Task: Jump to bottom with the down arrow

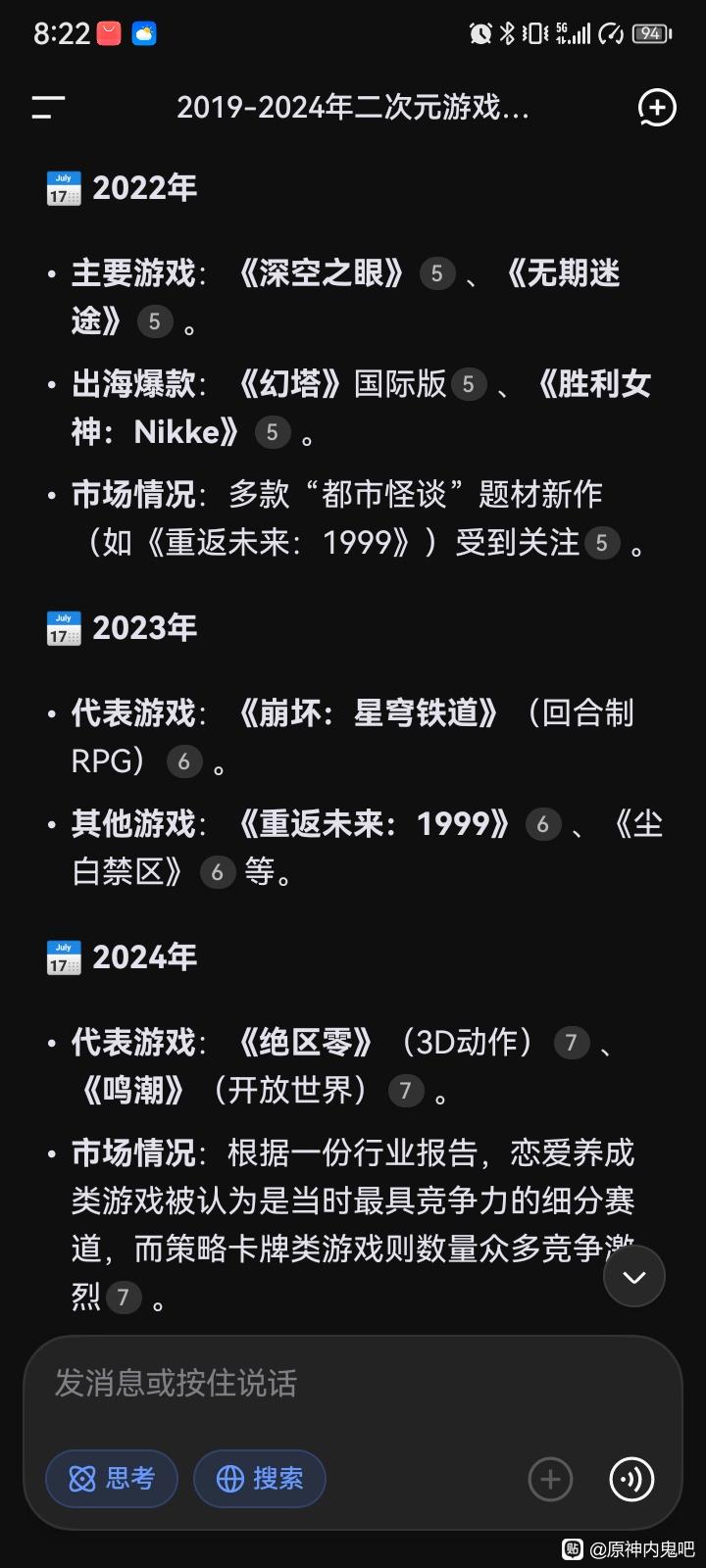Action: [634, 1276]
